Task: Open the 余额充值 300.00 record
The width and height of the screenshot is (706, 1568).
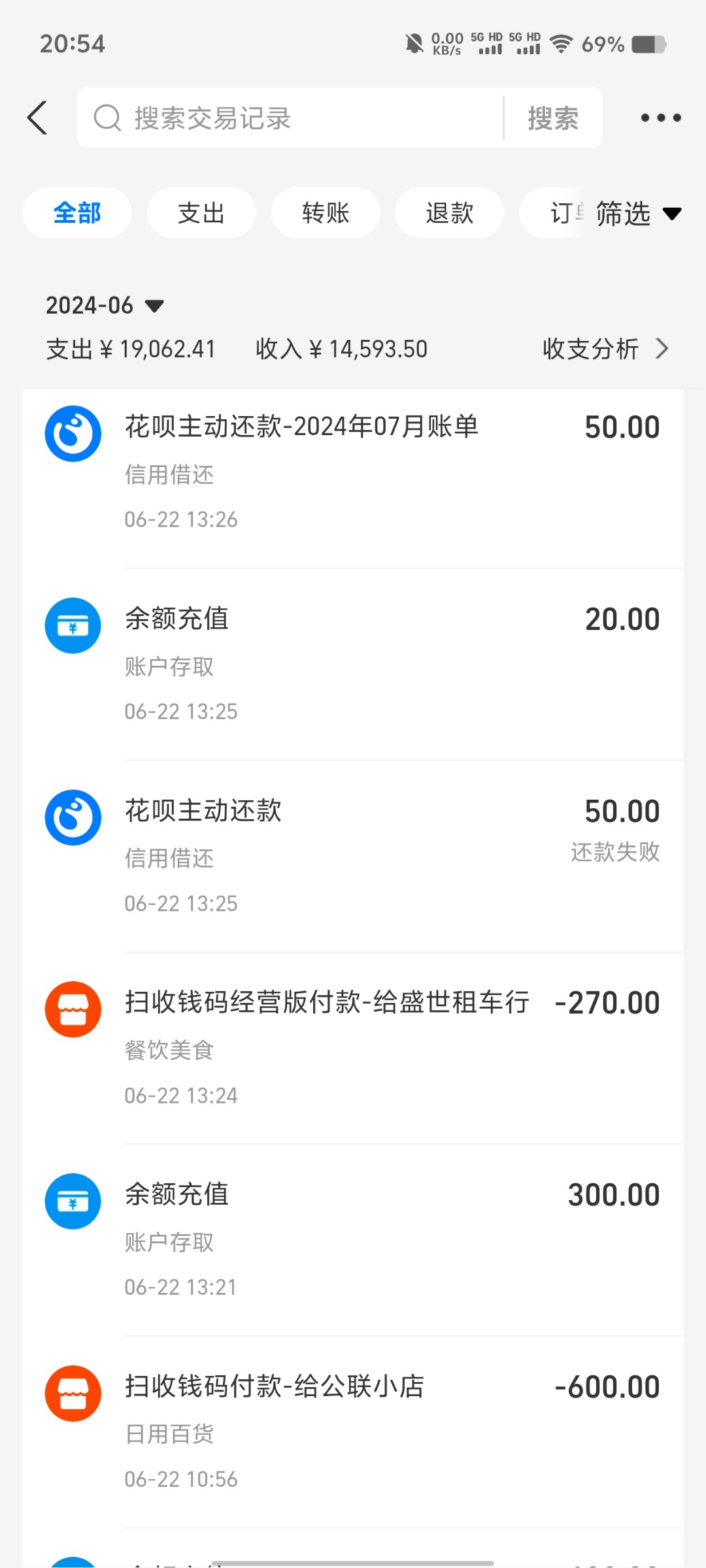Action: click(x=353, y=1240)
